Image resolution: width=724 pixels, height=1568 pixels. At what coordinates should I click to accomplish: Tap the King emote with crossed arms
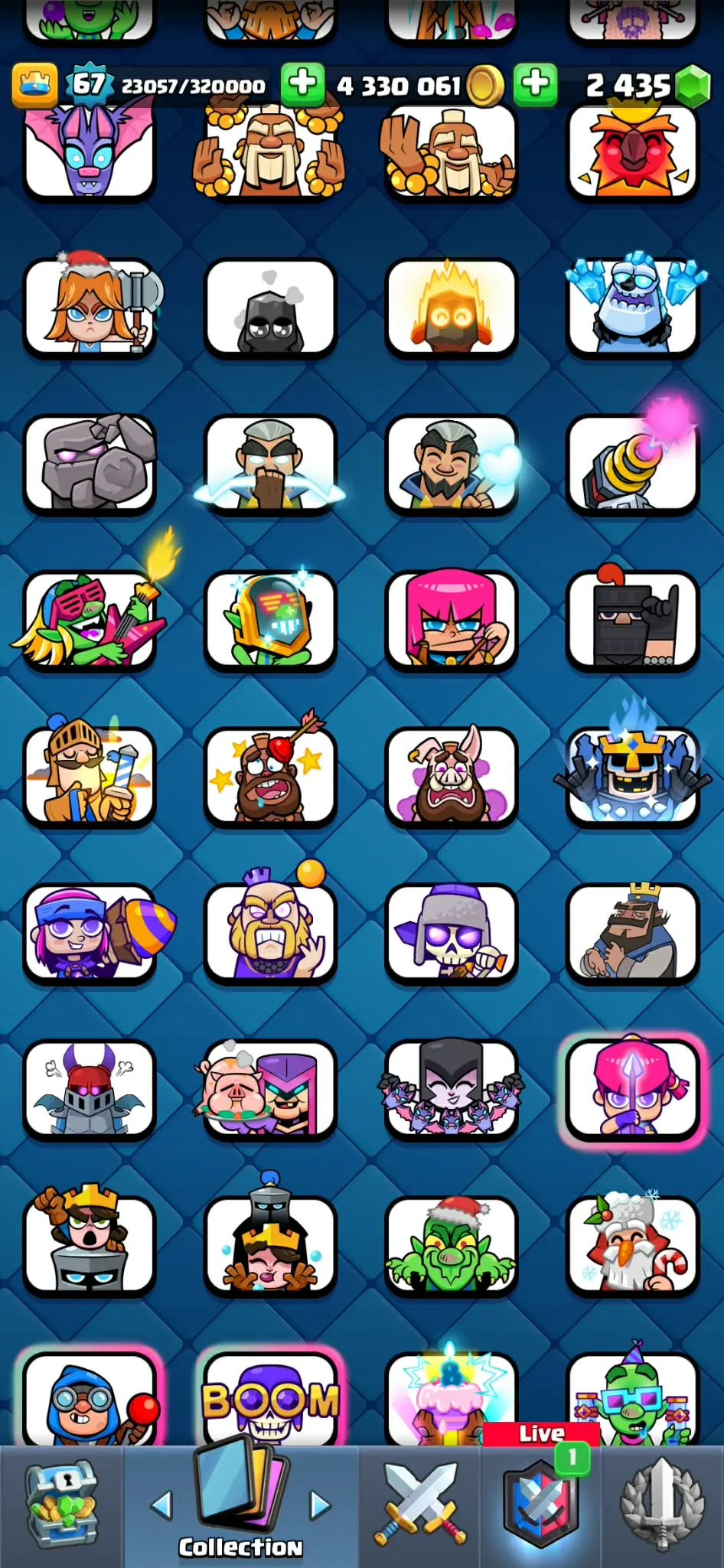[x=633, y=934]
